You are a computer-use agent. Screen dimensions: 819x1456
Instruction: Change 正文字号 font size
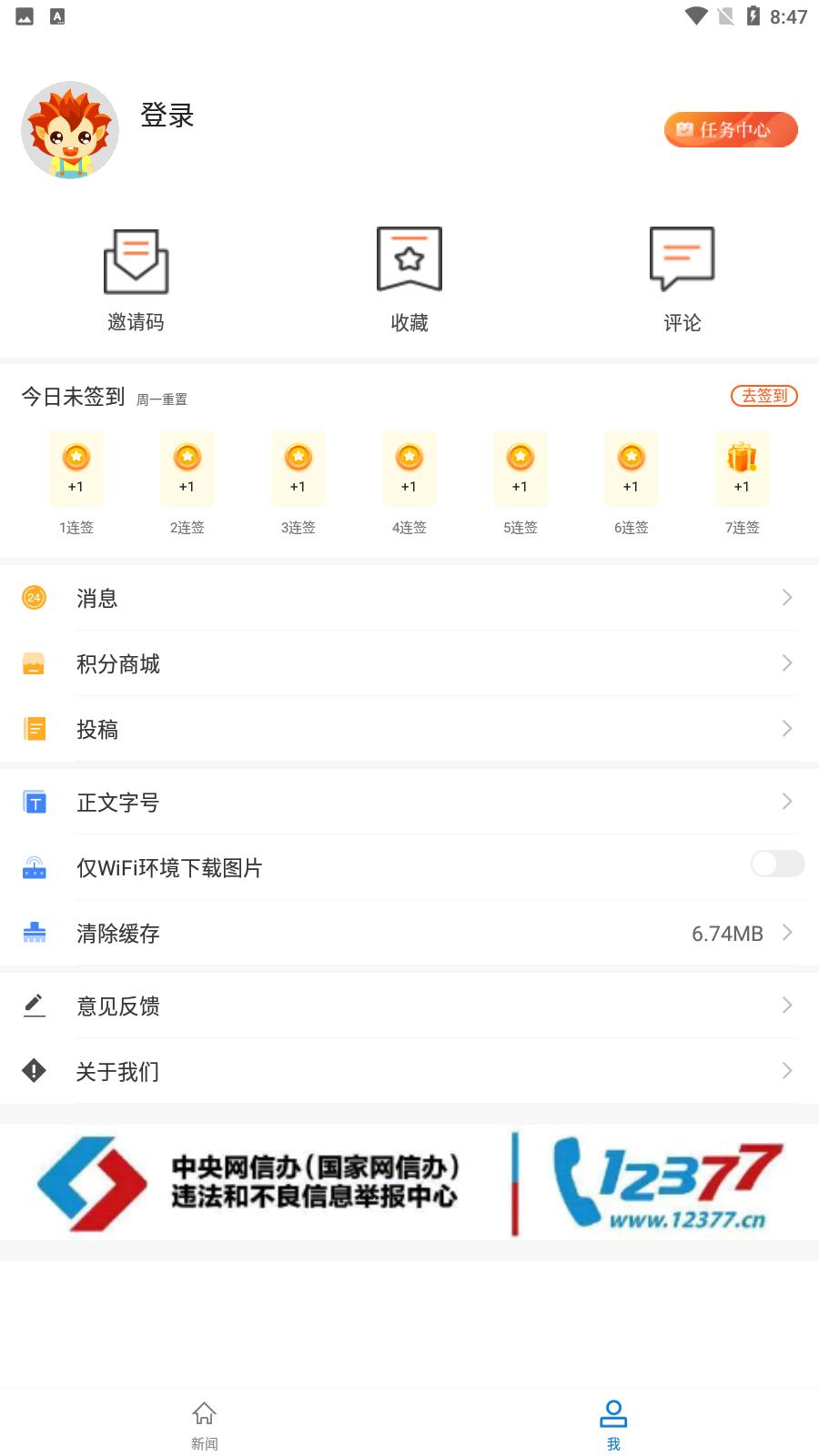tap(409, 802)
